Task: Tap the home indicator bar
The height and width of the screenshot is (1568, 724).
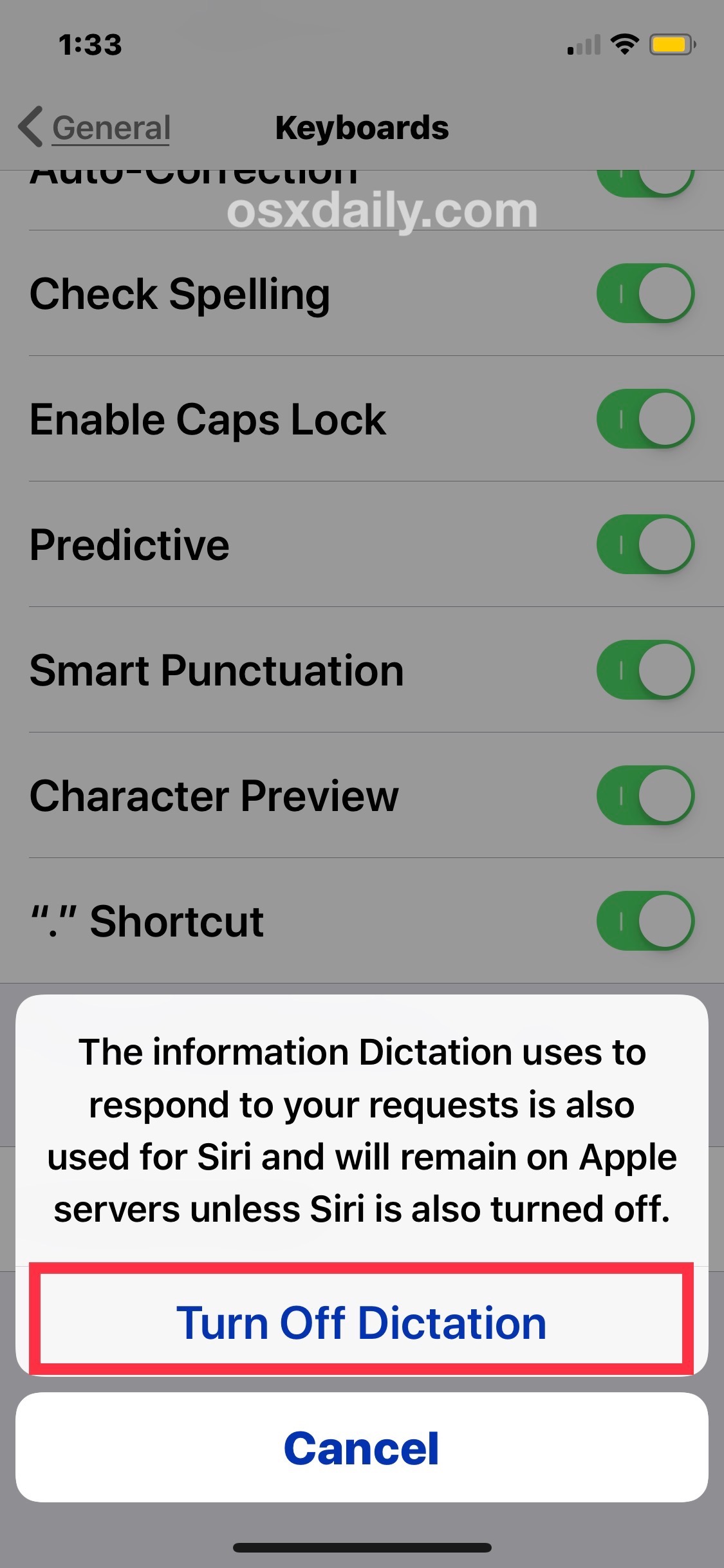Action: tap(362, 1548)
